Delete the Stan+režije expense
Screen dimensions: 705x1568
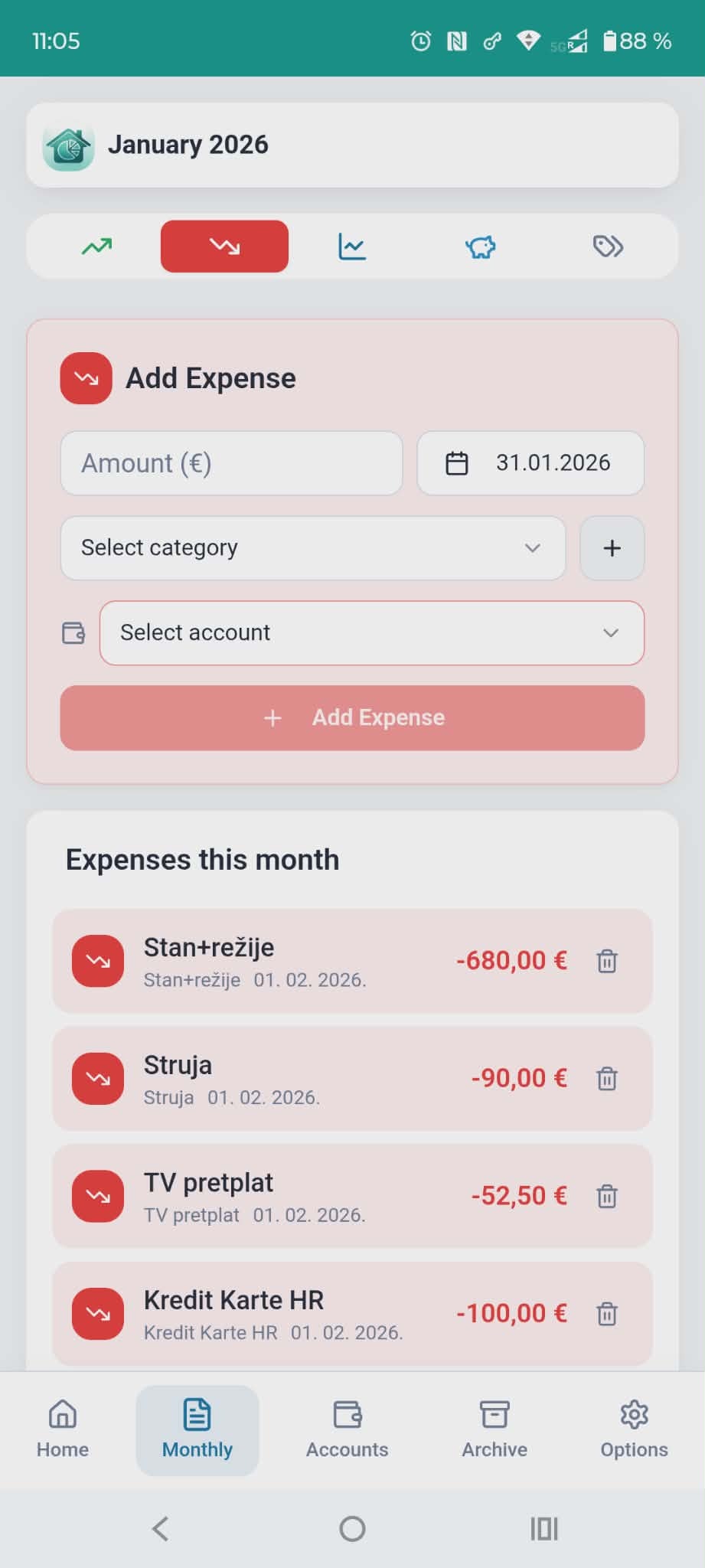pos(606,961)
